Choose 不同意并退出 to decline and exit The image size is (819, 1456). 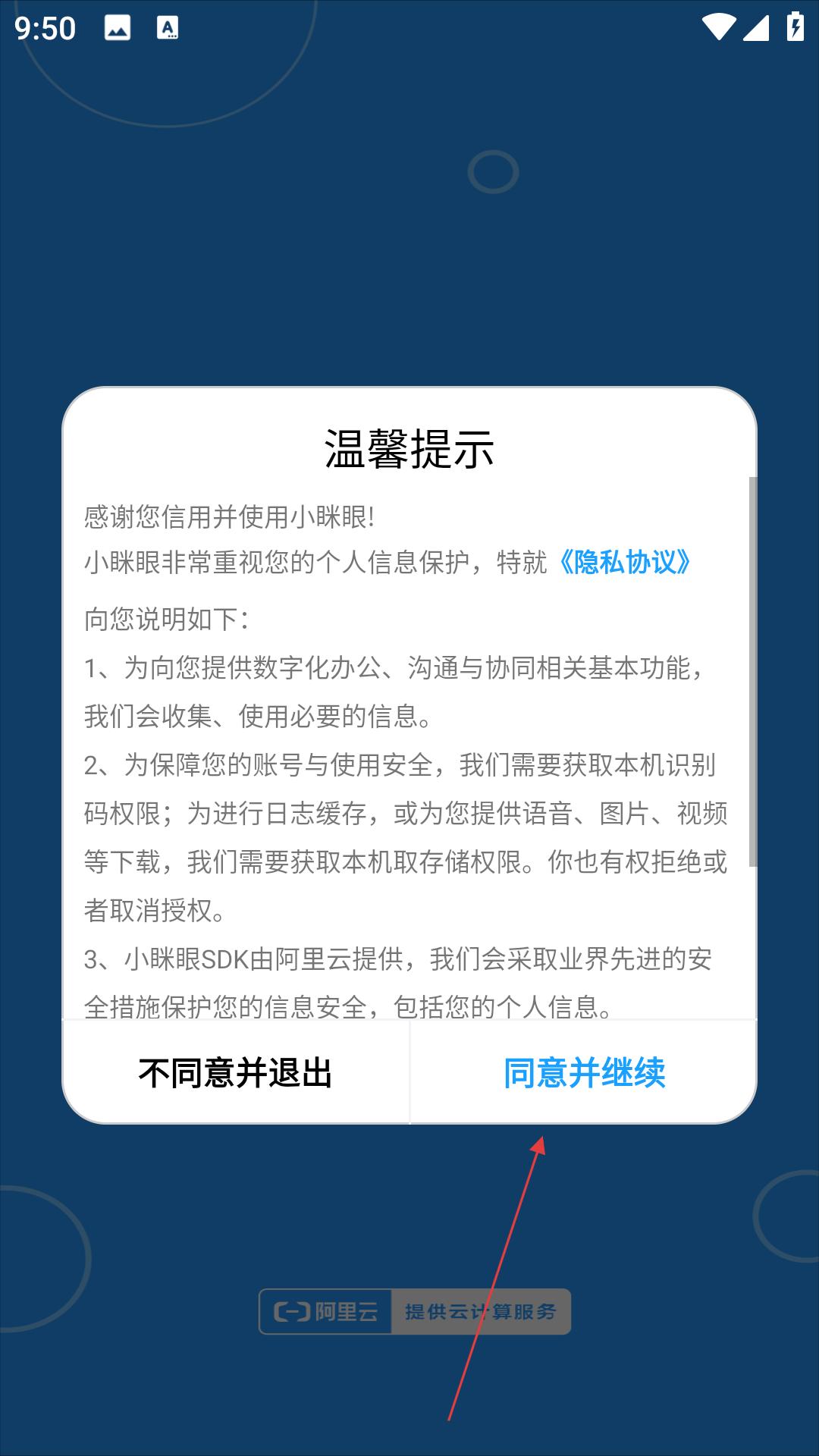point(236,1072)
